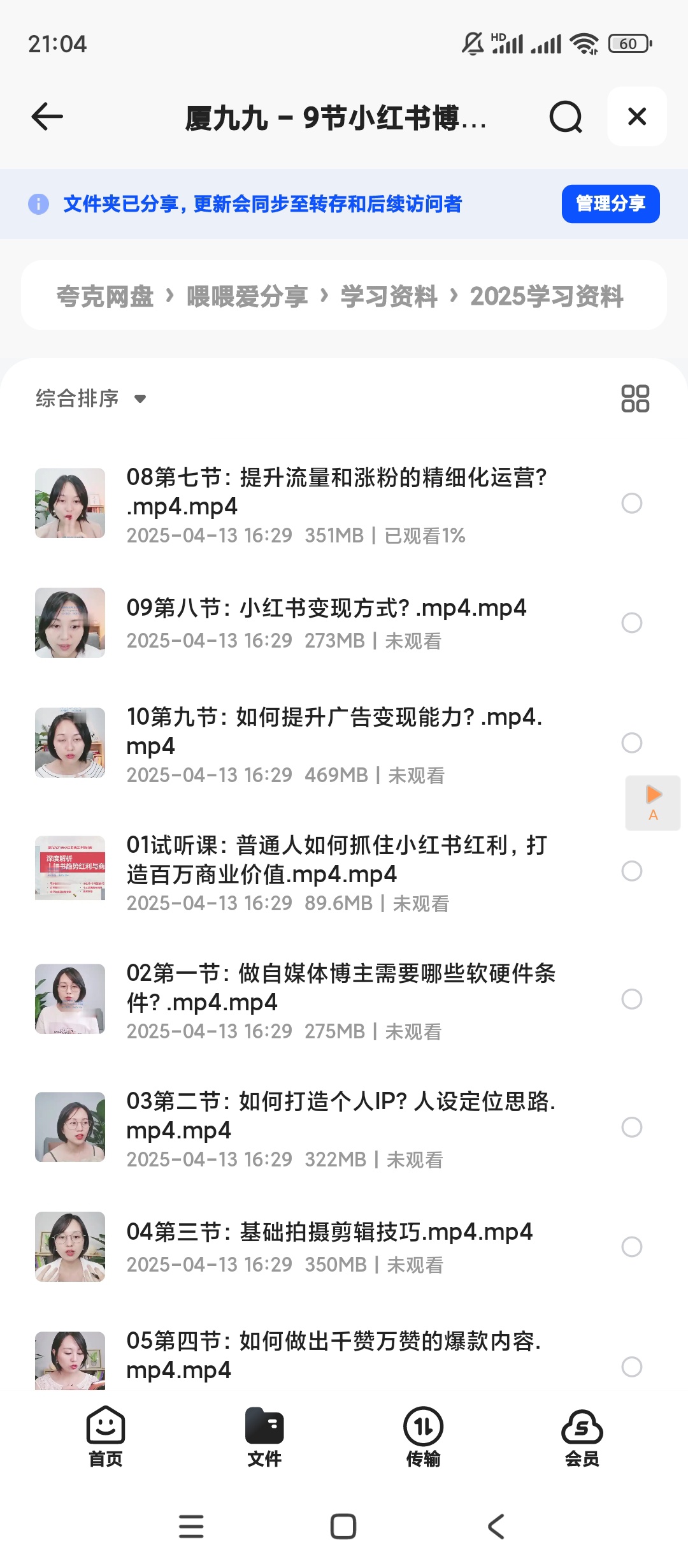Switch to the 会员 tab
The height and width of the screenshot is (1568, 688).
pyautogui.click(x=582, y=1441)
